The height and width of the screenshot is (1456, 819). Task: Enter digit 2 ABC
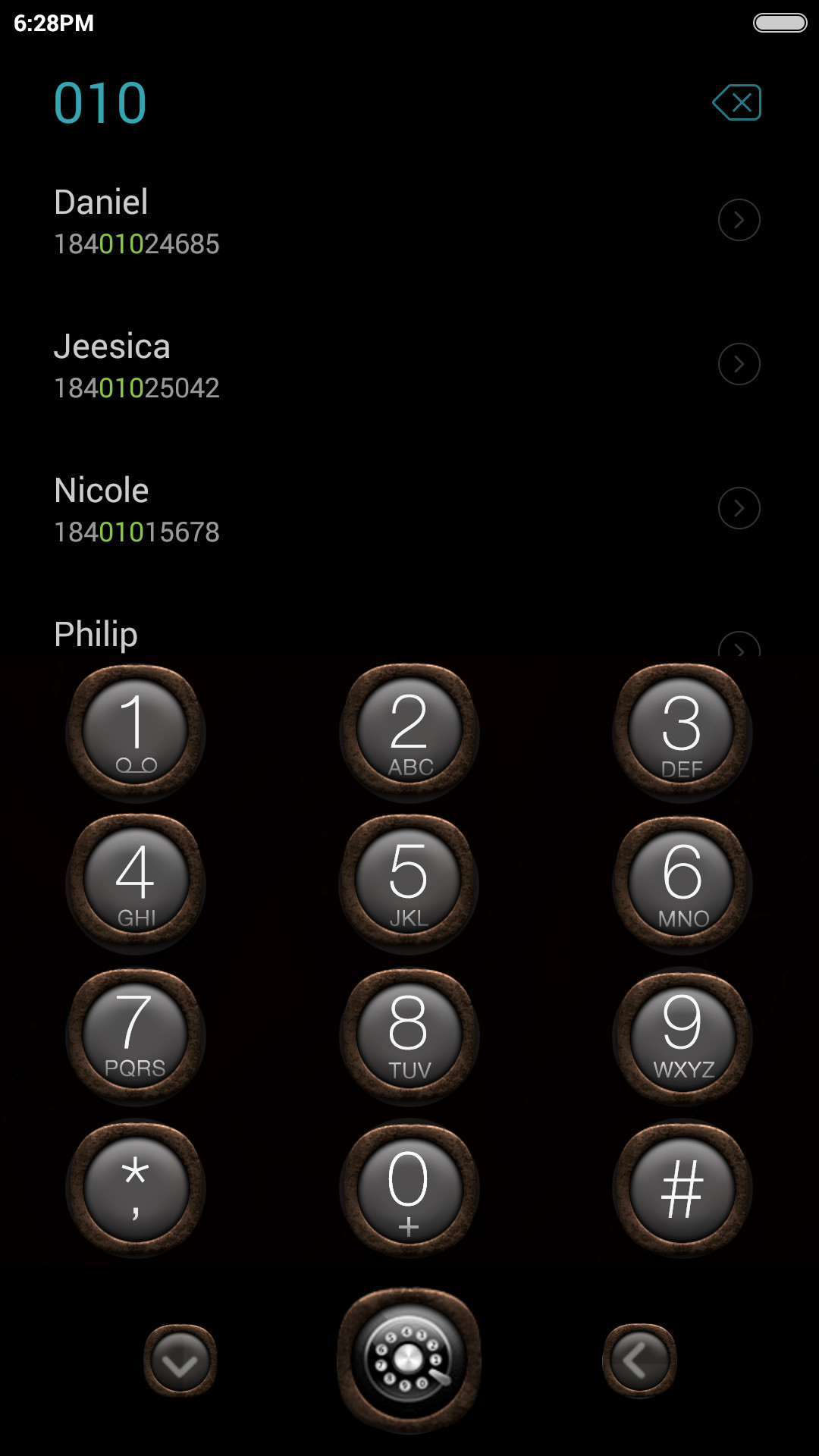(409, 732)
